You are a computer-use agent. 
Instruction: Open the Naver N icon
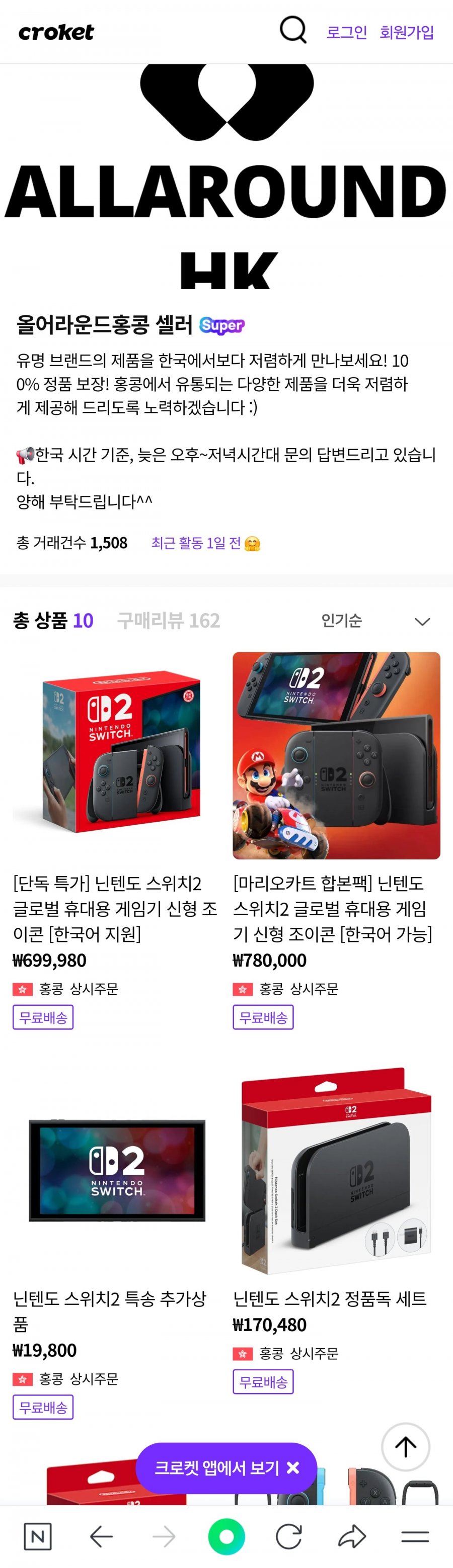tap(38, 1536)
